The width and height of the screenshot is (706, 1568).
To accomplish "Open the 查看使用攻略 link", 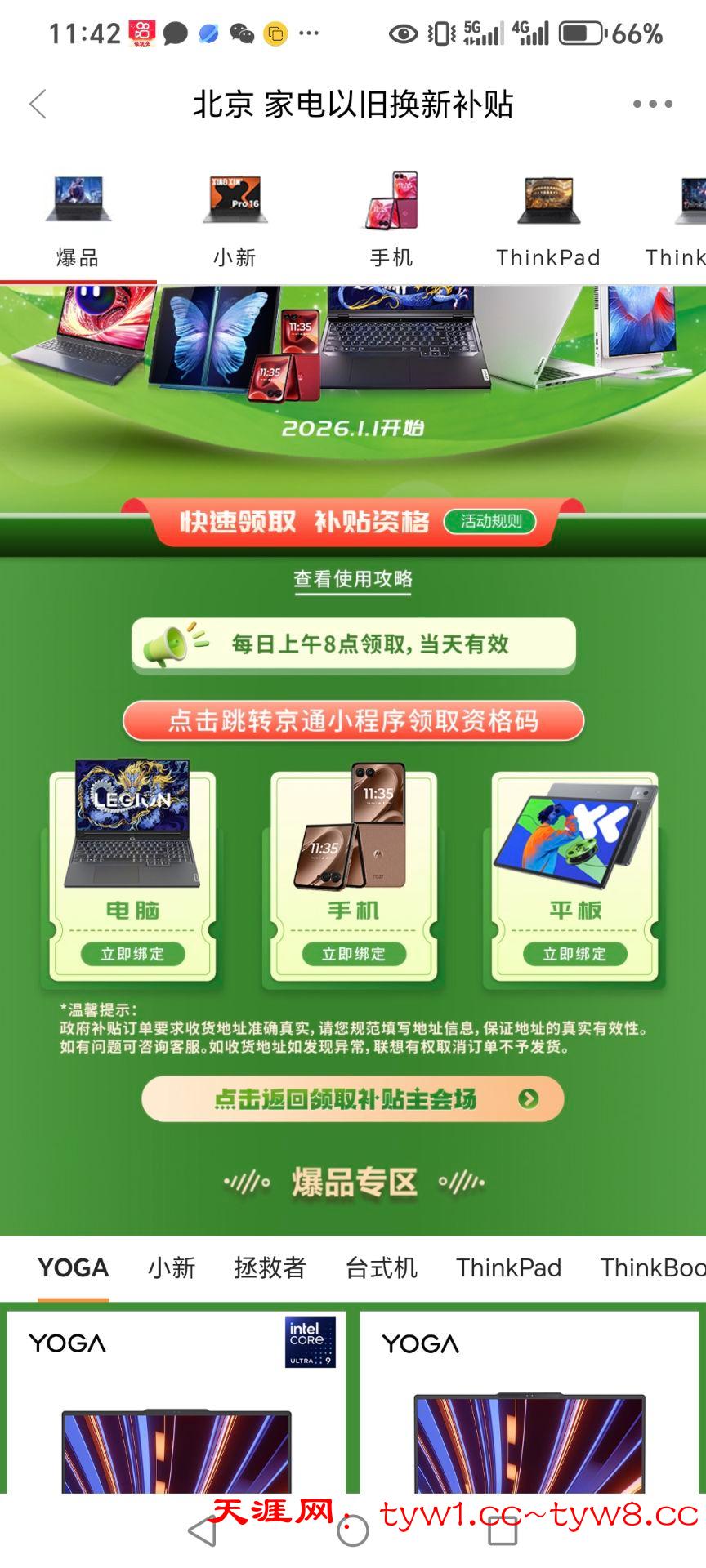I will [353, 579].
